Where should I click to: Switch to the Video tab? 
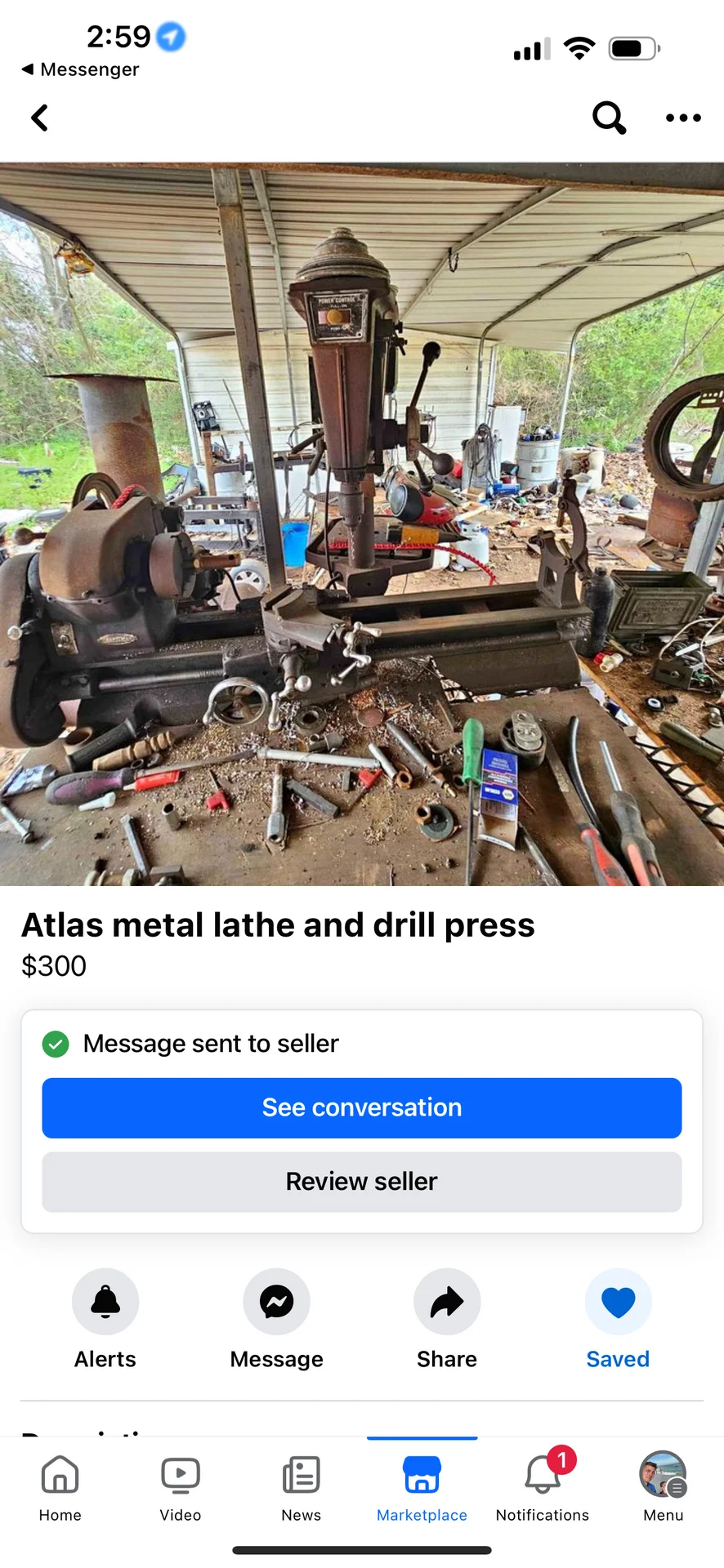(181, 1490)
